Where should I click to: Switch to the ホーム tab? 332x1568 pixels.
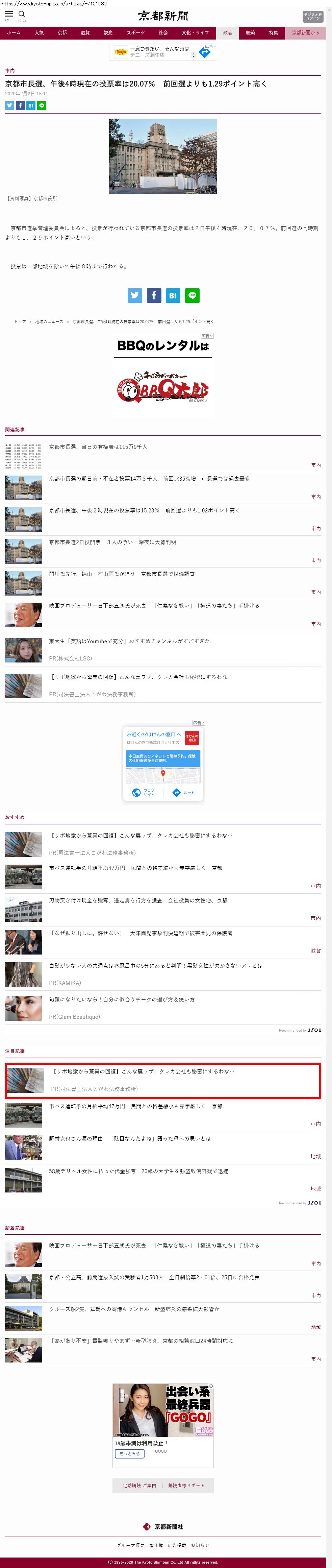pos(14,33)
